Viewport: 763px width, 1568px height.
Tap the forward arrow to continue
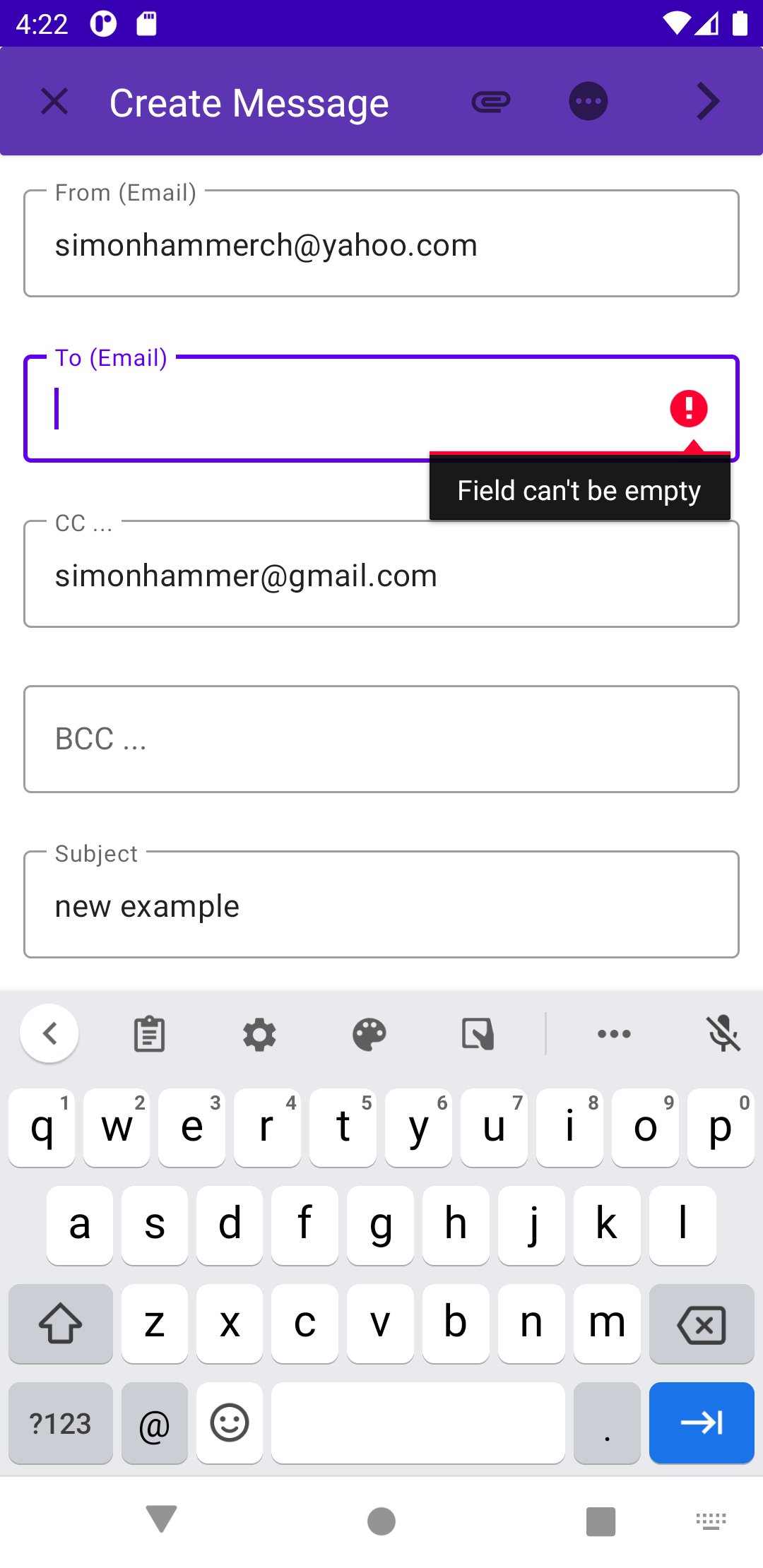(x=708, y=102)
